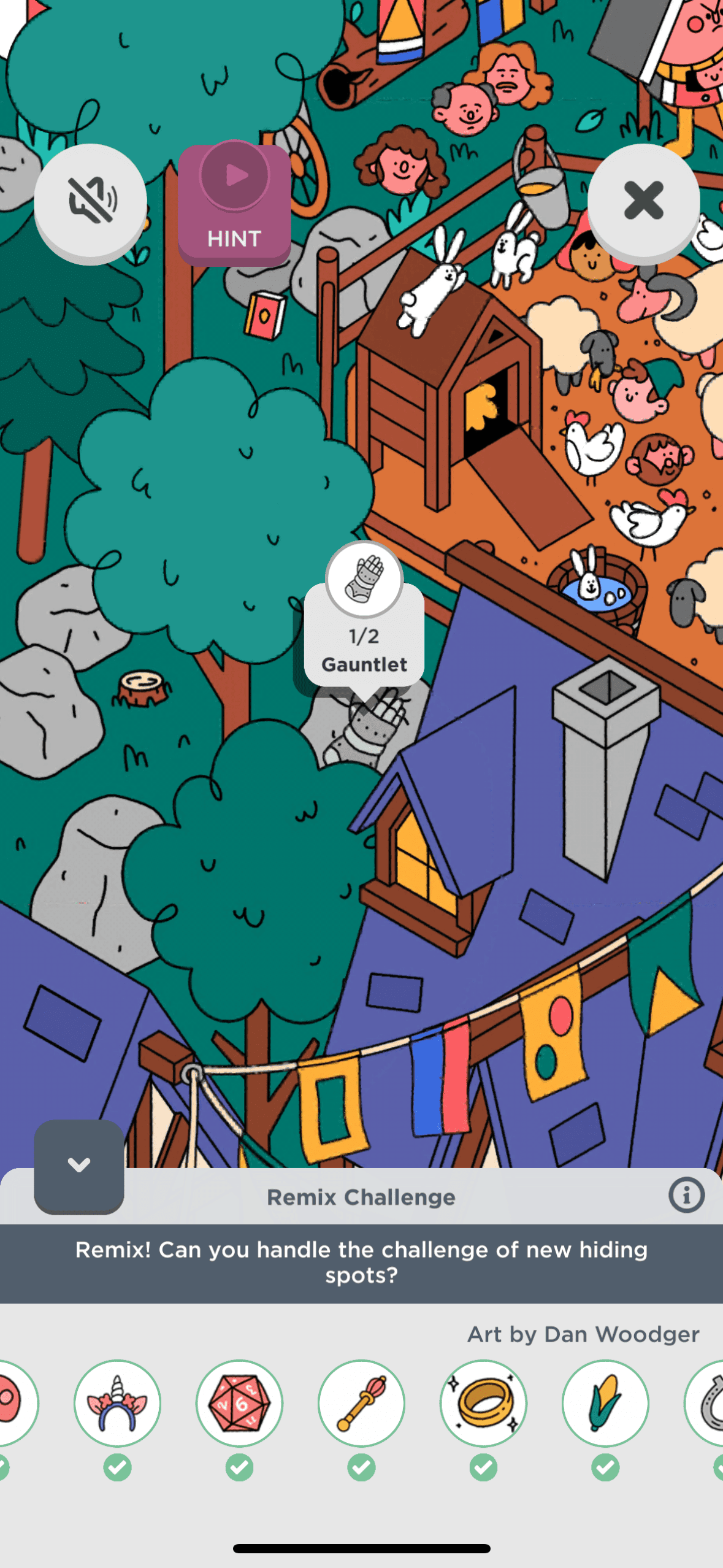Viewport: 723px width, 1568px height.
Task: Open the Remix Challenge info icon
Action: pyautogui.click(x=686, y=1195)
